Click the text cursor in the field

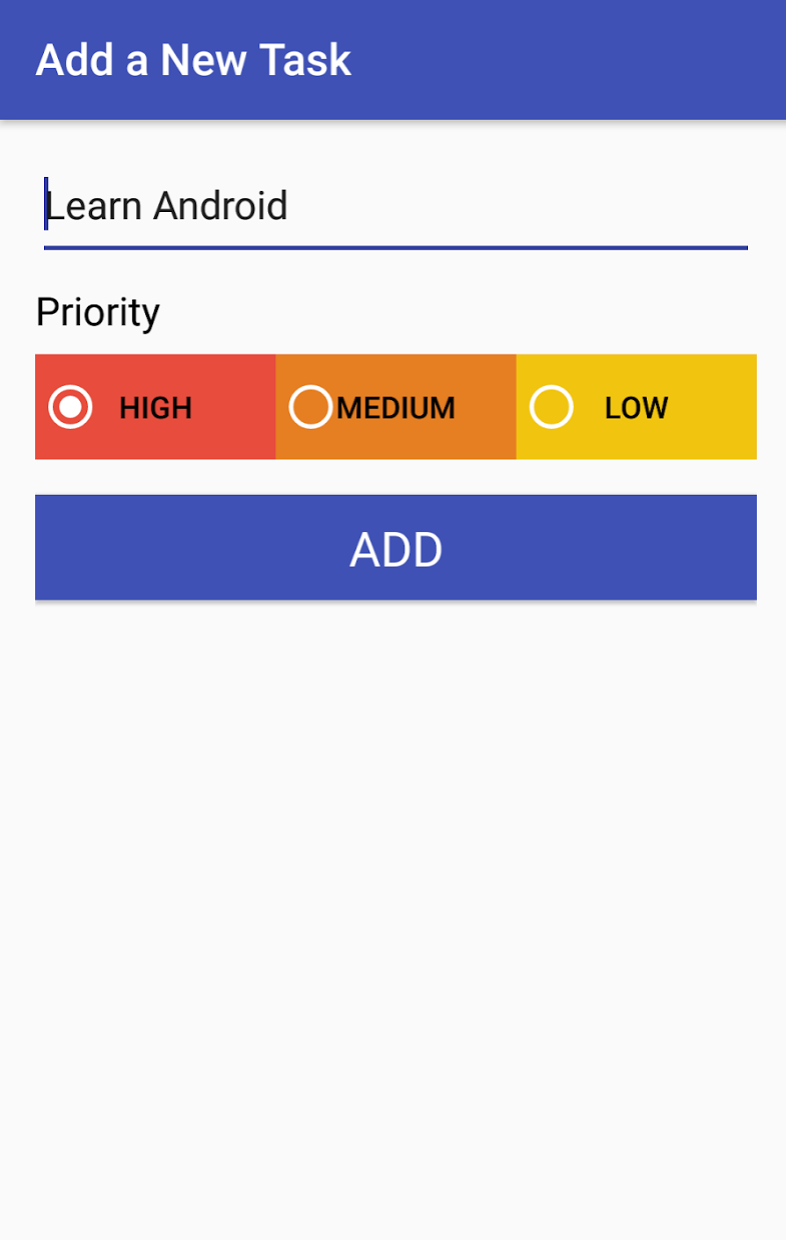[x=48, y=205]
